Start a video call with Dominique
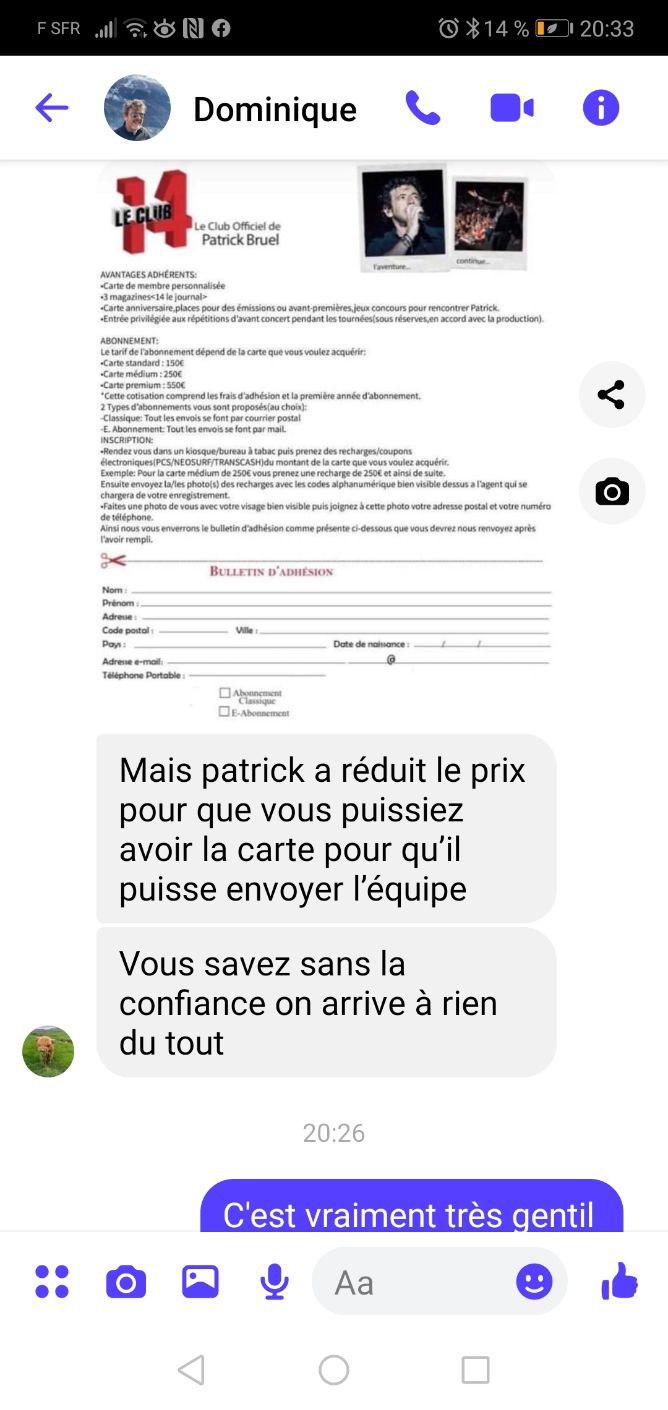Viewport: 668px width, 1410px height. (511, 108)
